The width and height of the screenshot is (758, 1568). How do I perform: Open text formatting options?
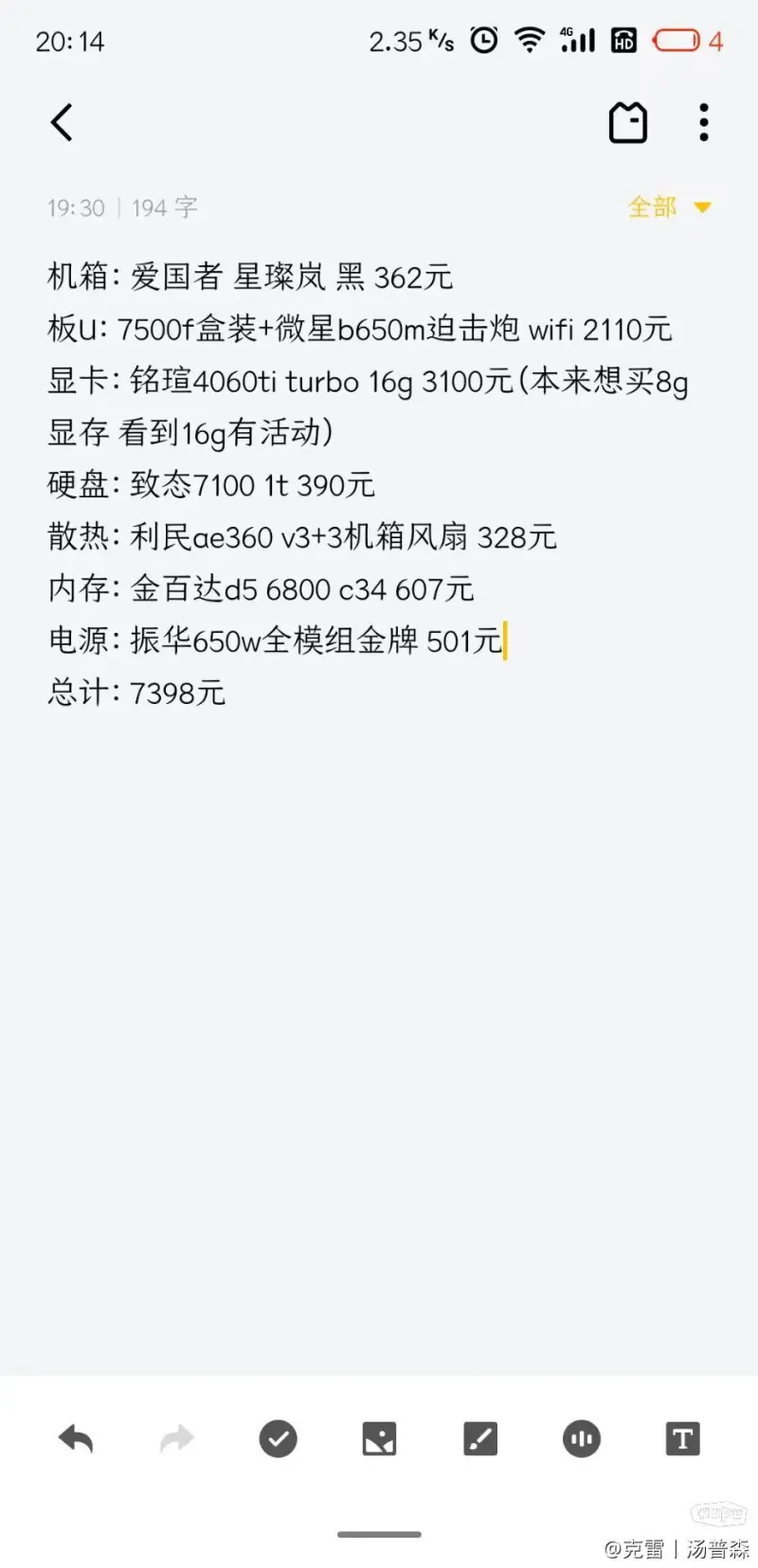[x=682, y=1439]
